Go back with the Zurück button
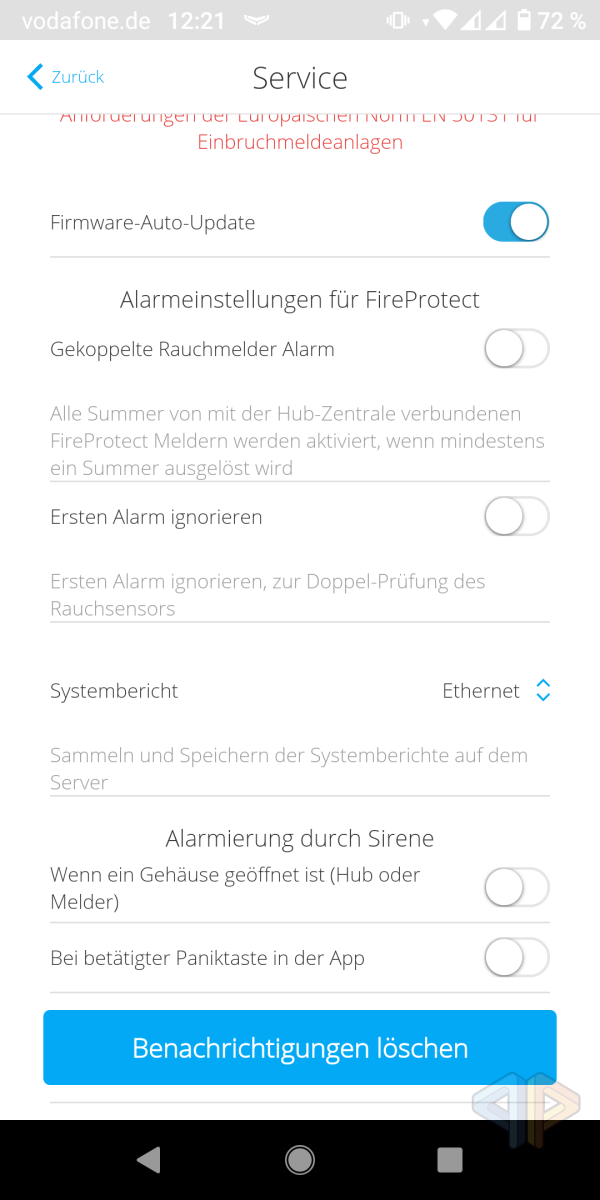600x1200 pixels. tap(65, 77)
